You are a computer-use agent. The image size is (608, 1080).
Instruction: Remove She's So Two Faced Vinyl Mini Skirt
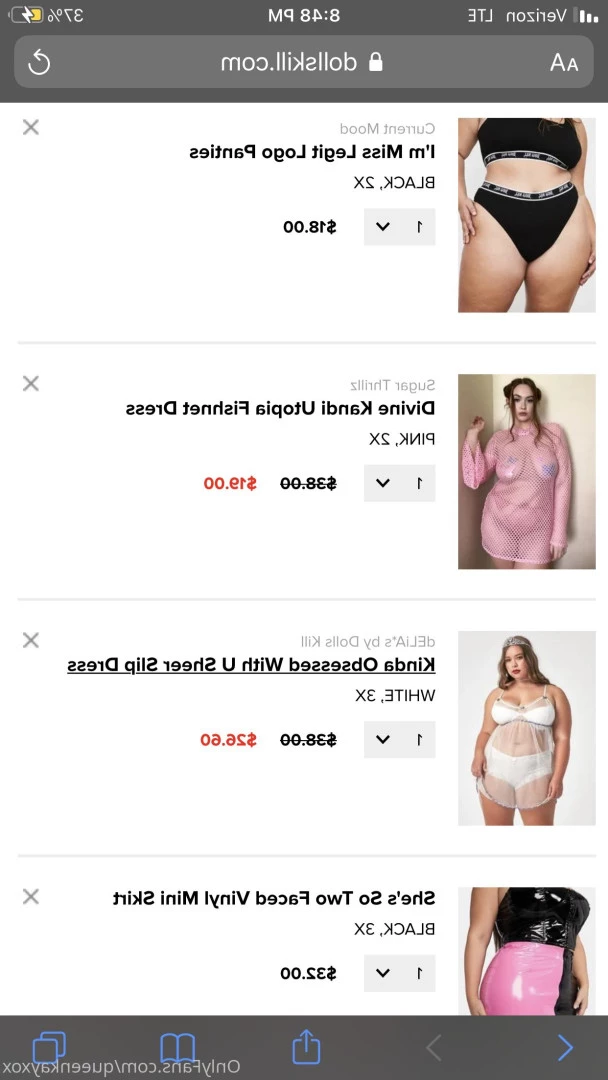click(x=31, y=896)
